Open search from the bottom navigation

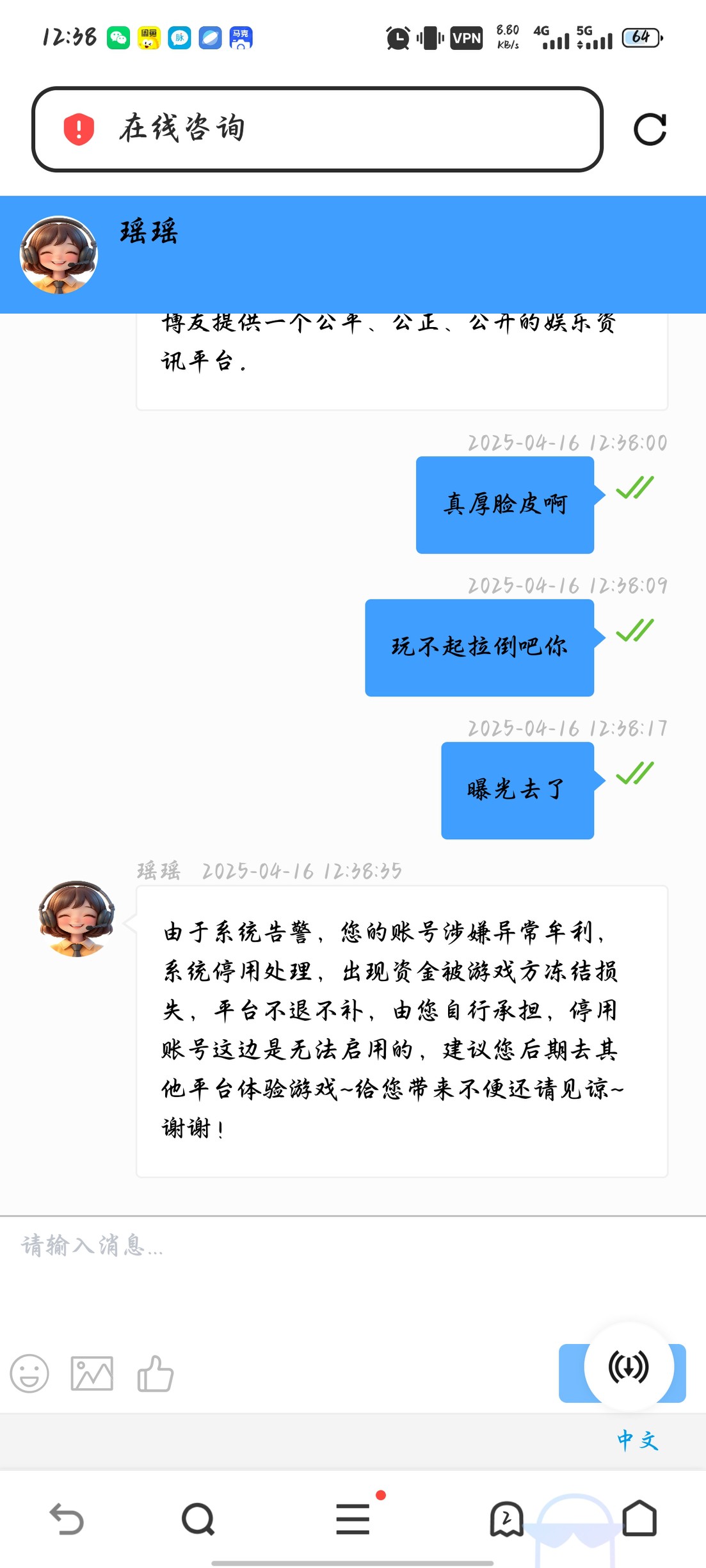200,1517
